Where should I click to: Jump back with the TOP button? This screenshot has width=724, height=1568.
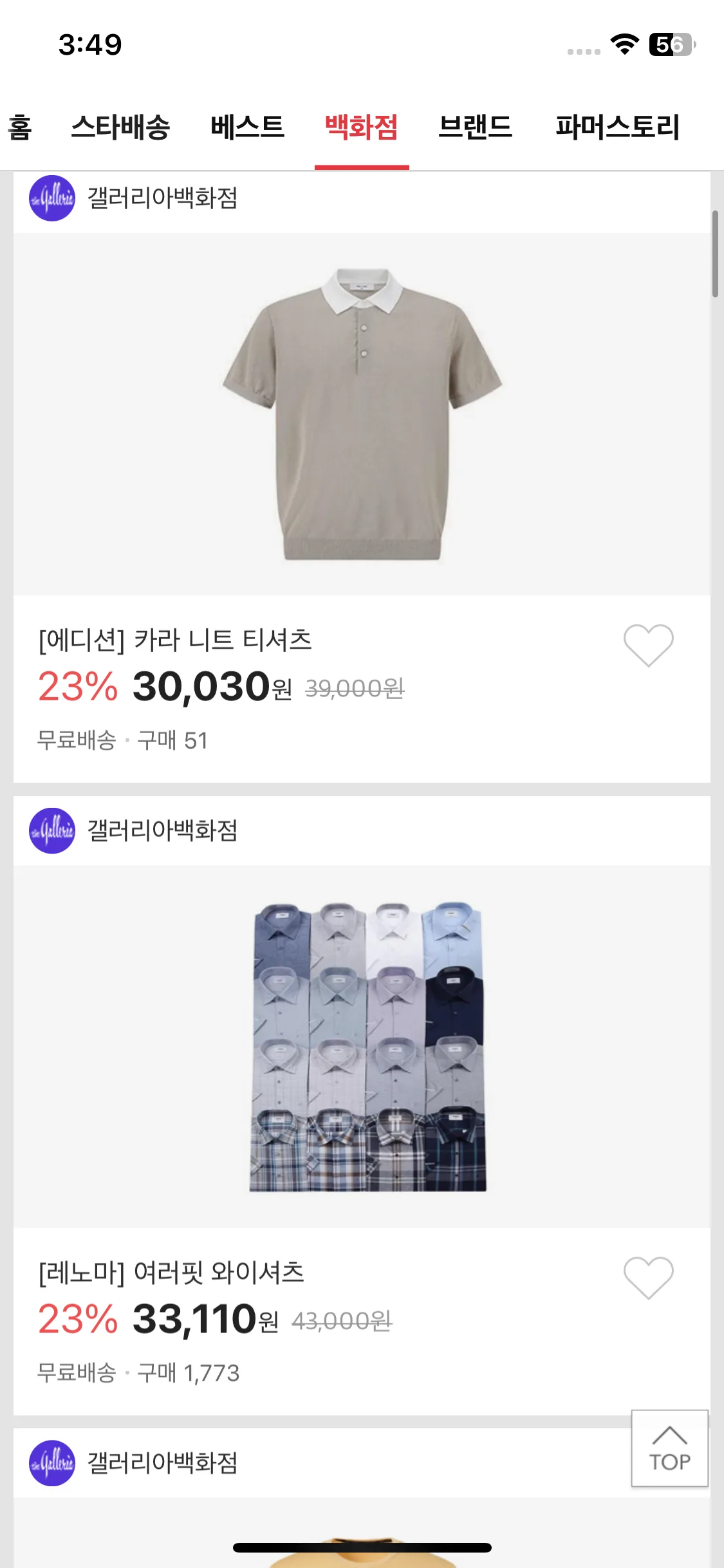(669, 1448)
